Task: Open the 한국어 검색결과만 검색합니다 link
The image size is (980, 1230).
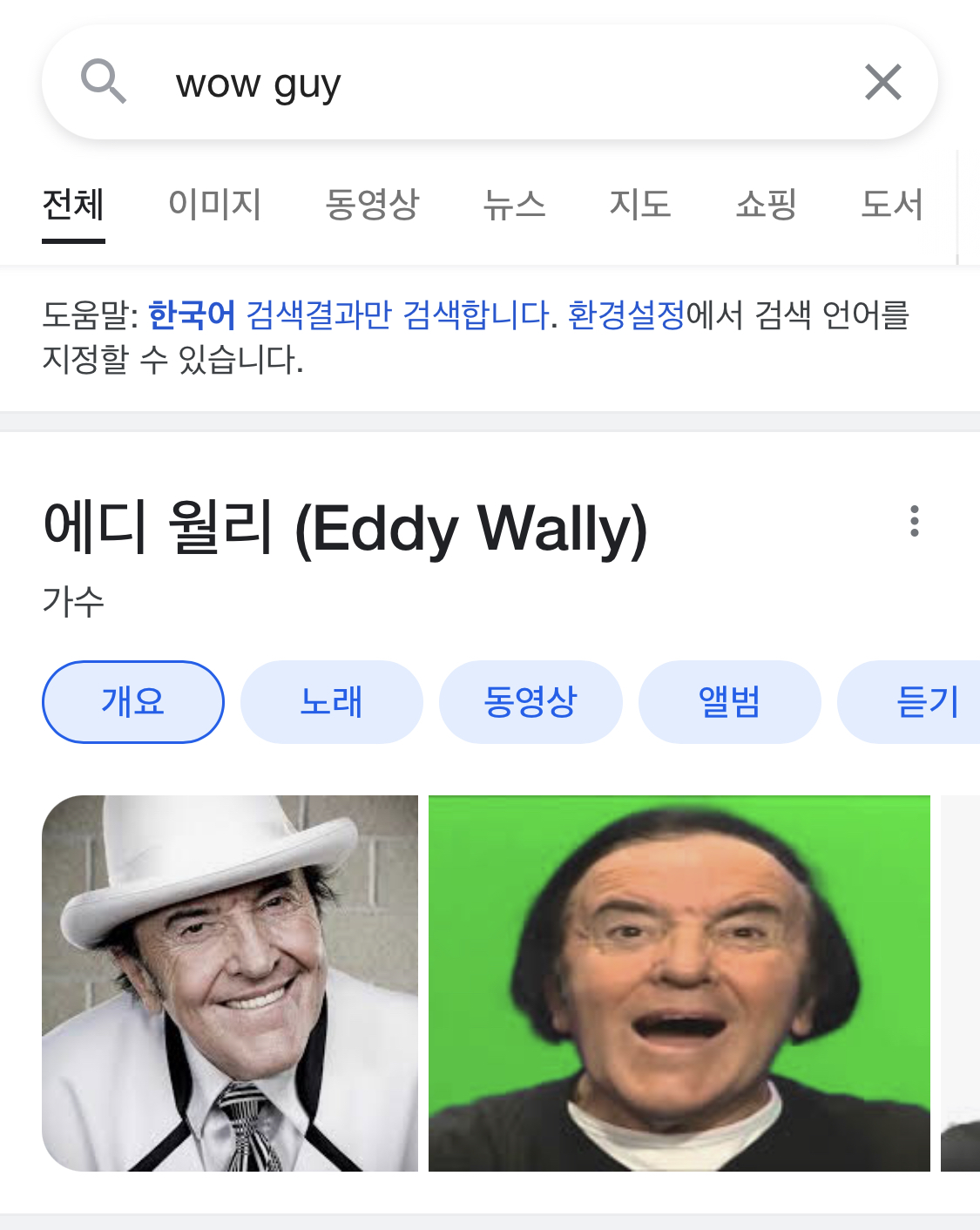Action: coord(348,314)
